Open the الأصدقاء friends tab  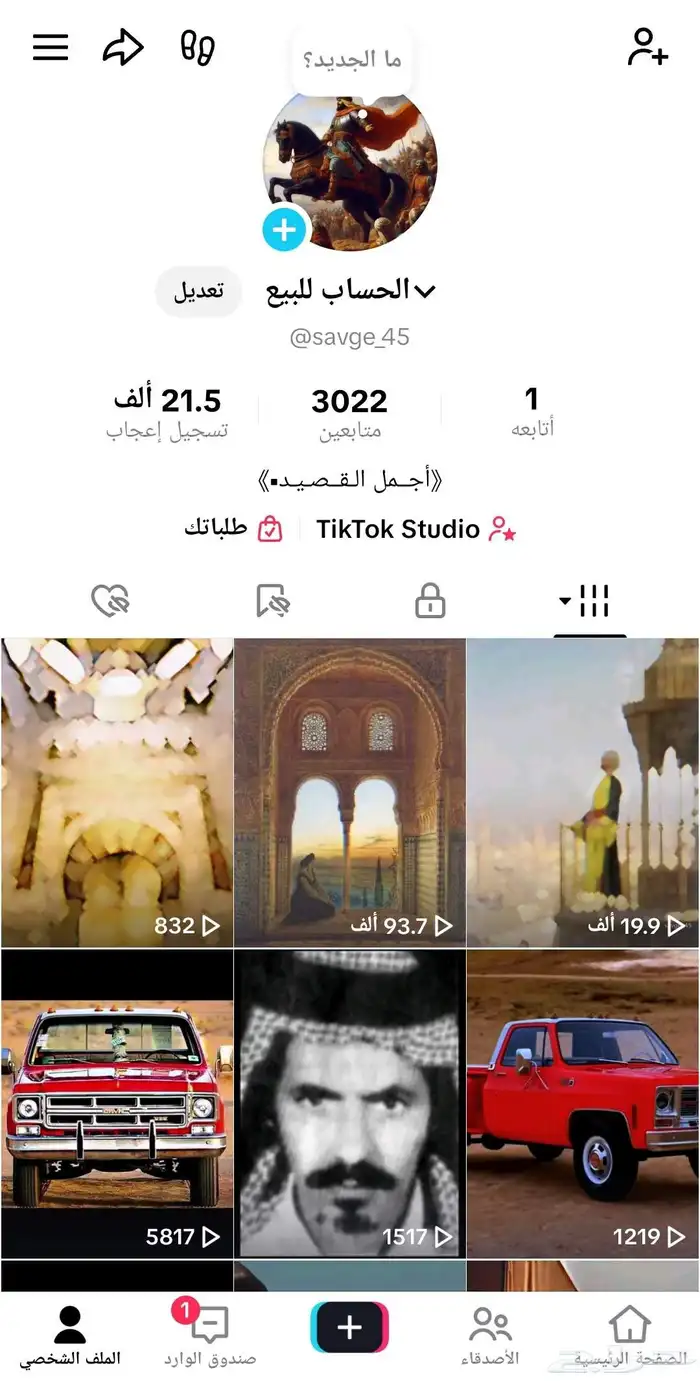(490, 1335)
